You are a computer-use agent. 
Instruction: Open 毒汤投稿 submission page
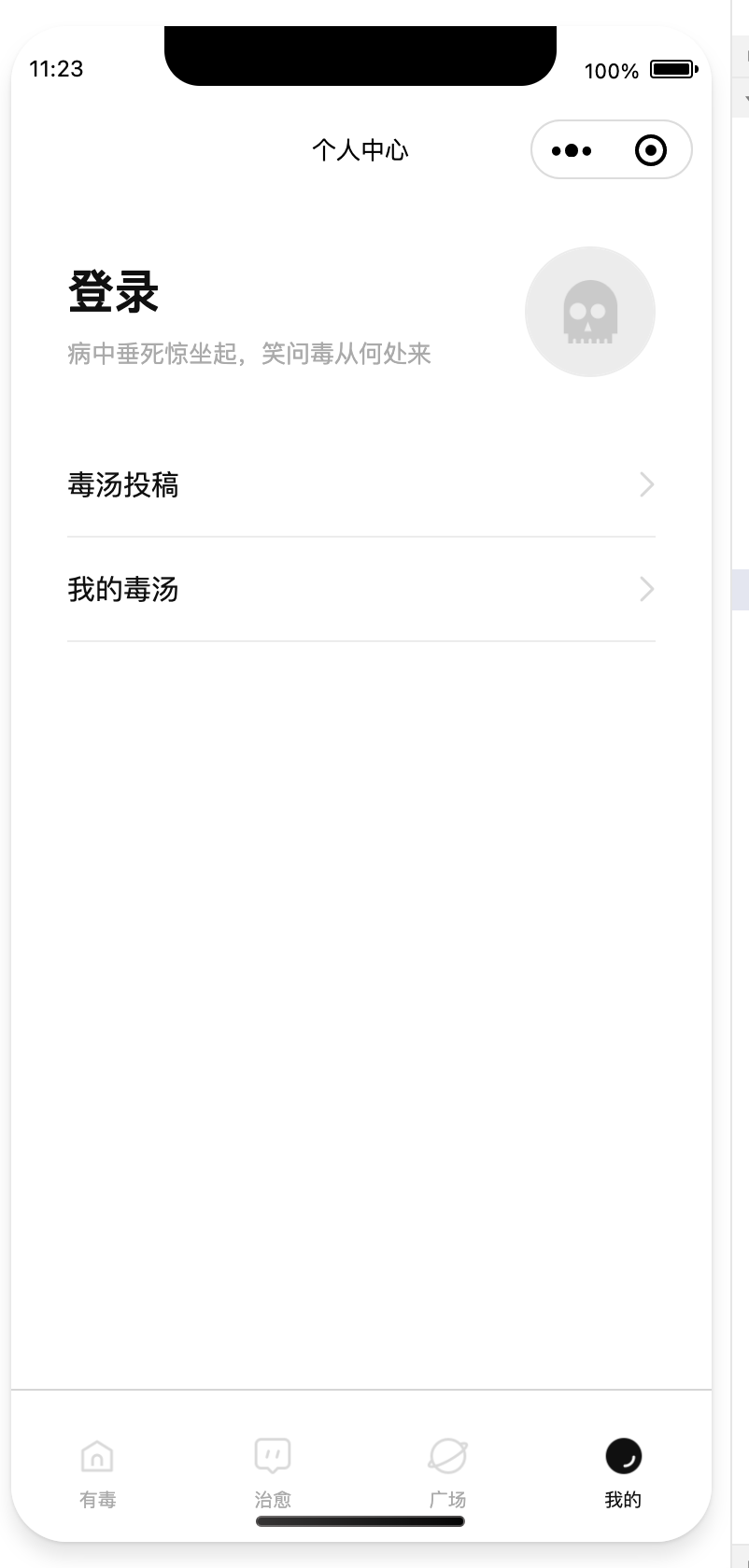tap(124, 484)
